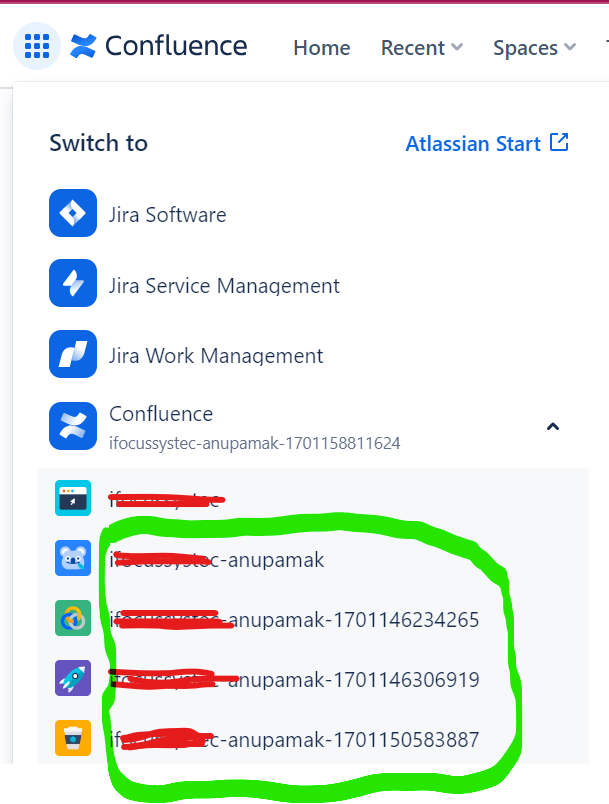Viewport: 609px width, 804px height.
Task: Expand the Spaces dropdown
Action: 534,48
